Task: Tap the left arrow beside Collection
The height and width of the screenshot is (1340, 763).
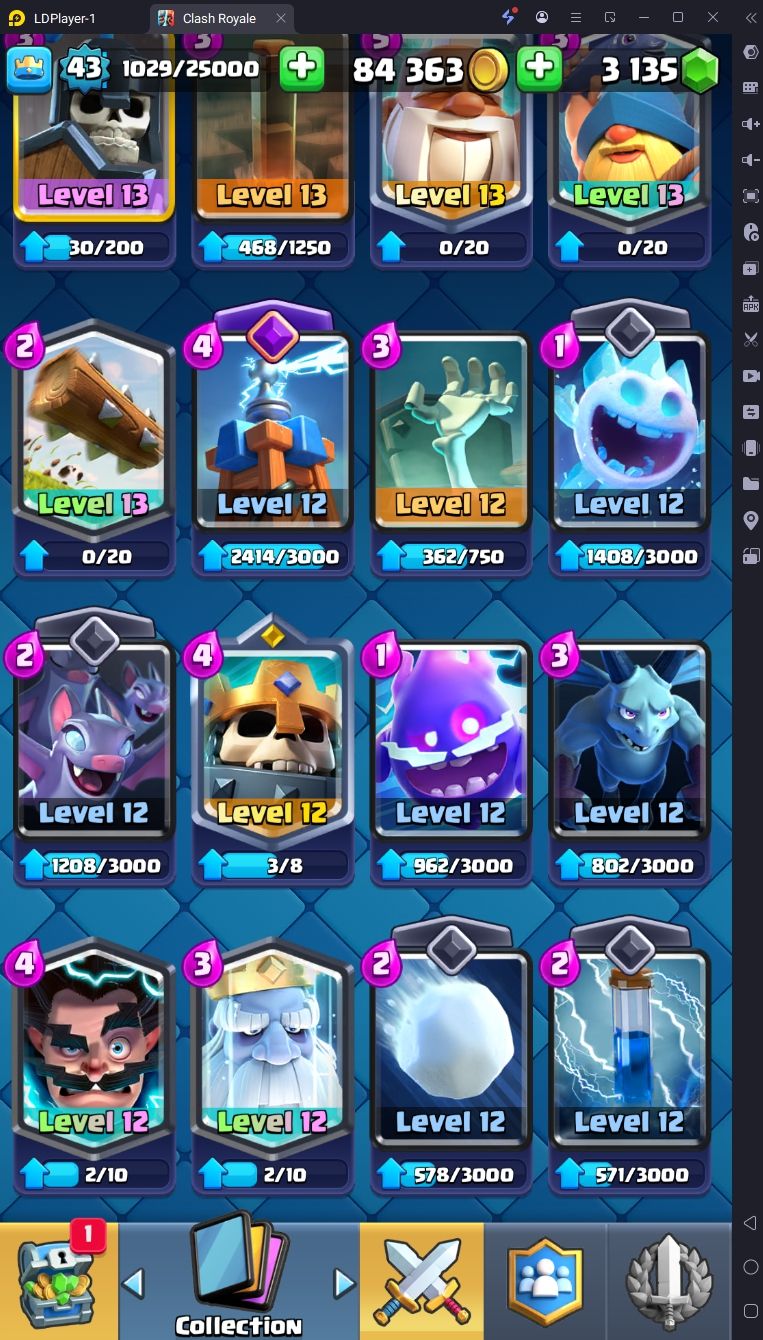Action: point(133,1282)
